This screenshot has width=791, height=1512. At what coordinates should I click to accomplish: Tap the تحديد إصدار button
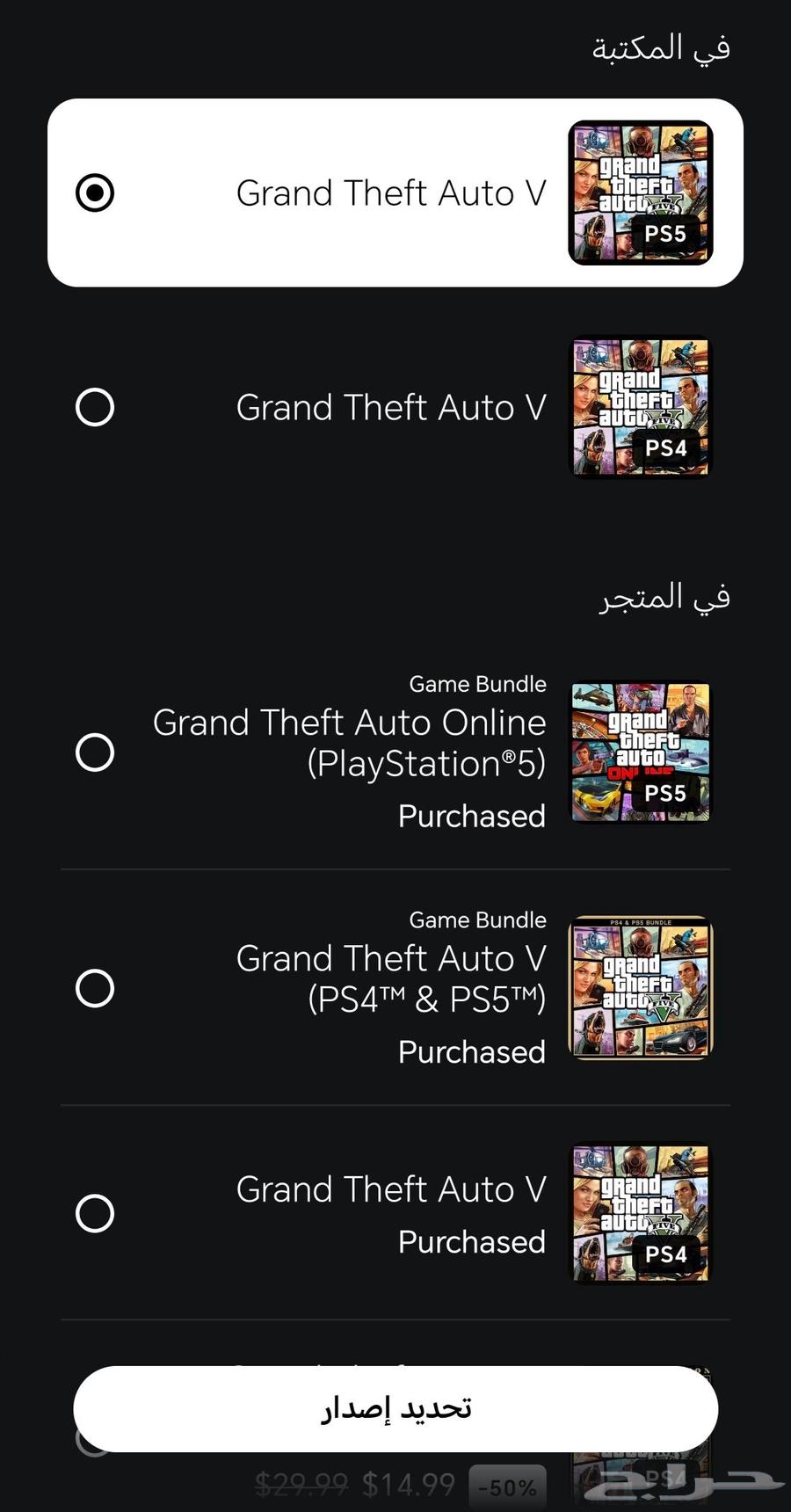pyautogui.click(x=395, y=1408)
